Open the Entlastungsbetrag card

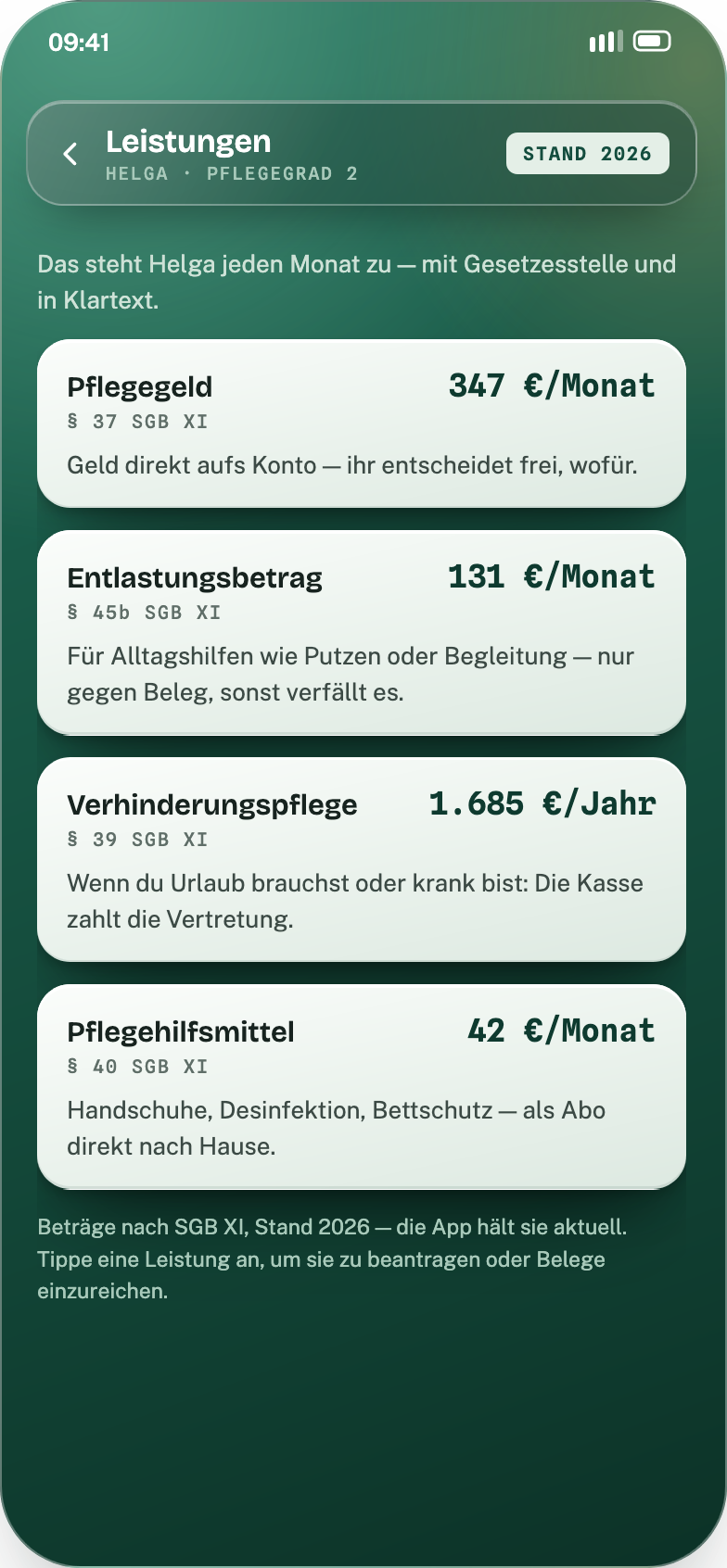coord(362,633)
